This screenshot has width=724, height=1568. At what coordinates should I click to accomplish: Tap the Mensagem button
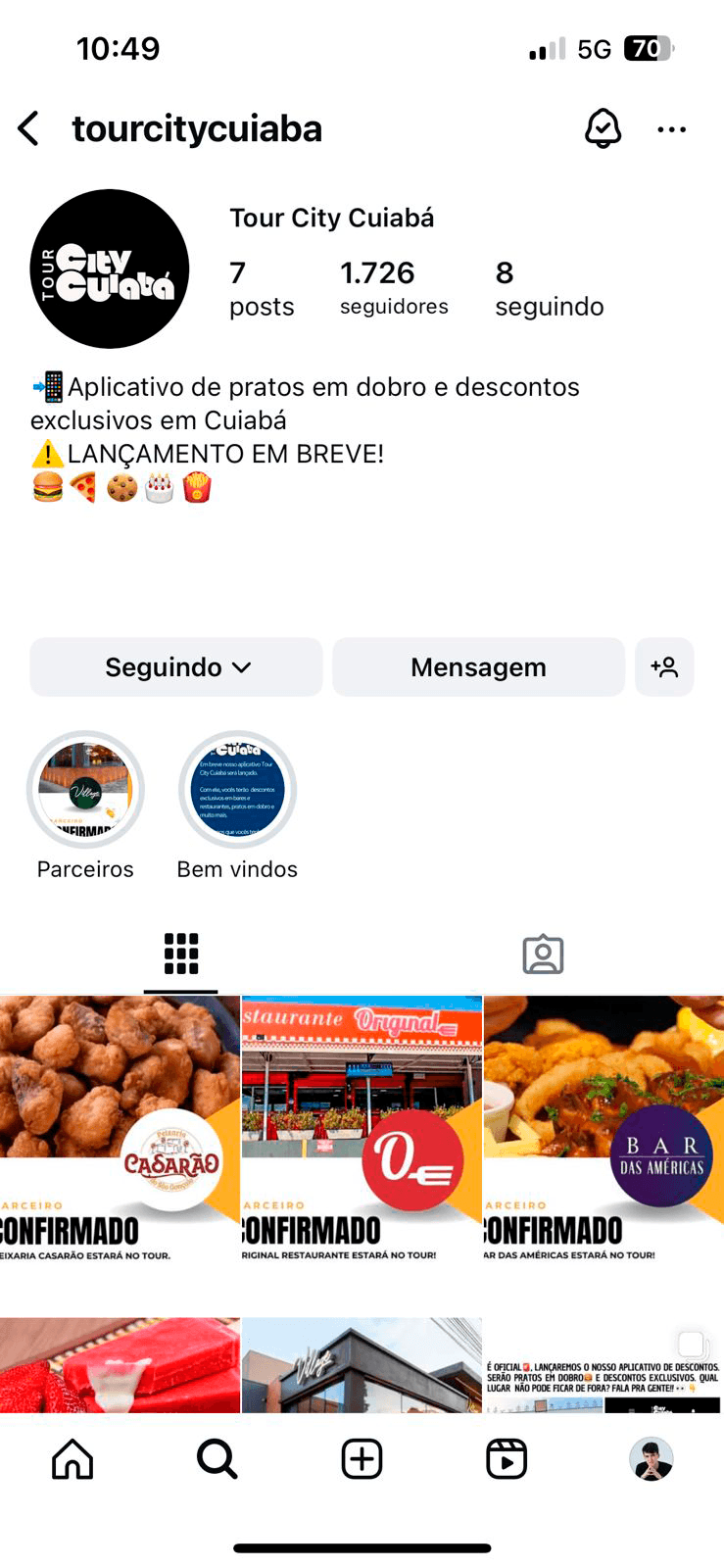pos(478,667)
